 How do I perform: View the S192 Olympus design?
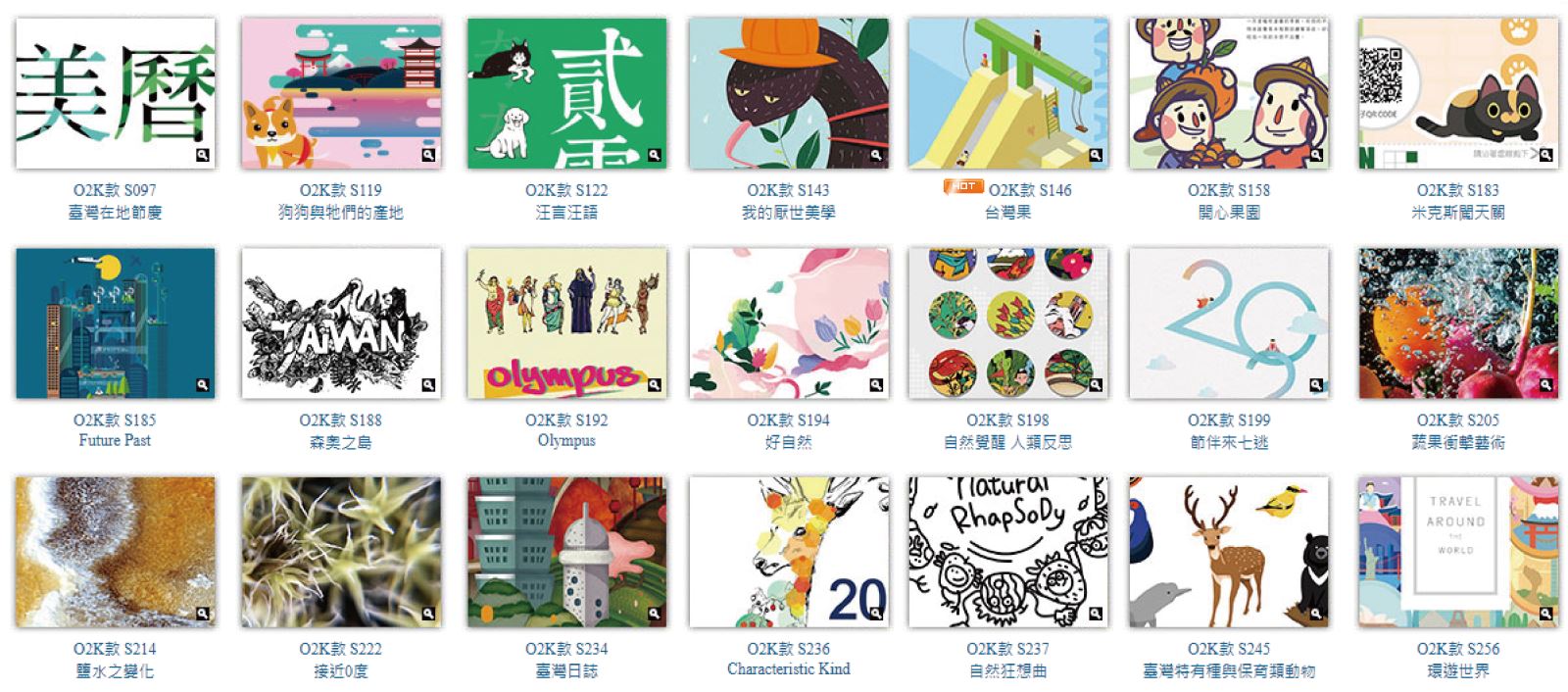[x=566, y=322]
